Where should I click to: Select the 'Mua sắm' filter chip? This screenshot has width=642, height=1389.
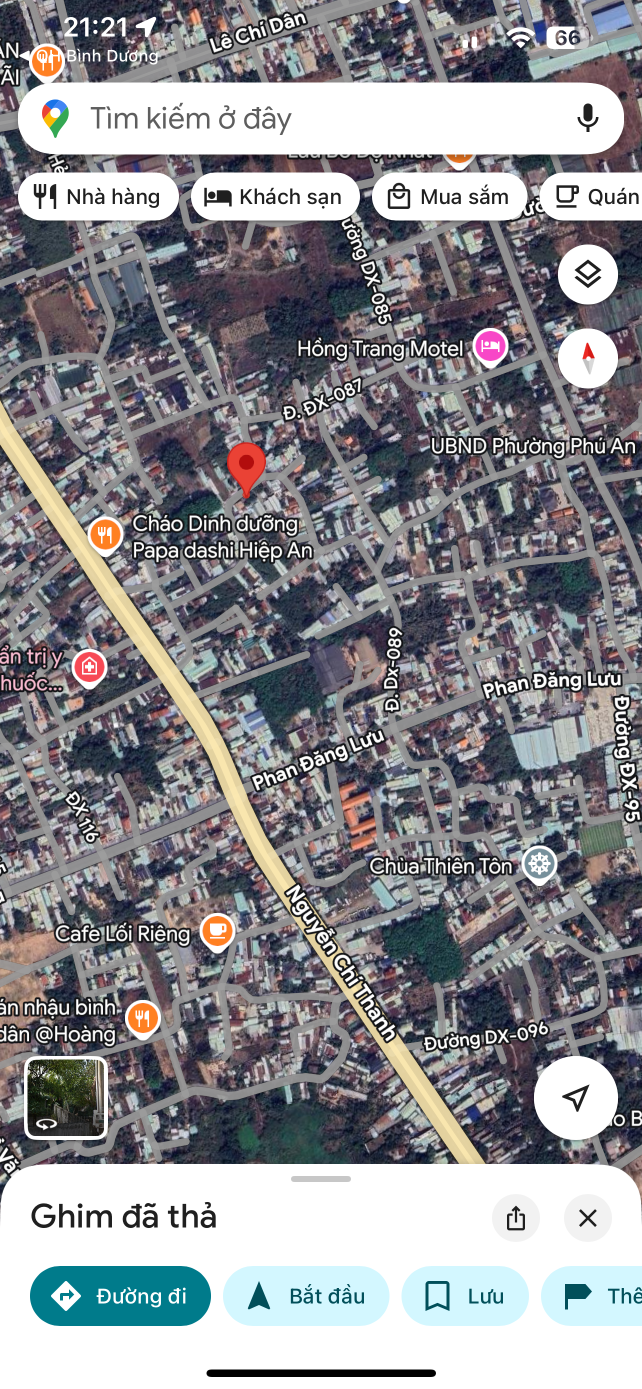click(449, 197)
